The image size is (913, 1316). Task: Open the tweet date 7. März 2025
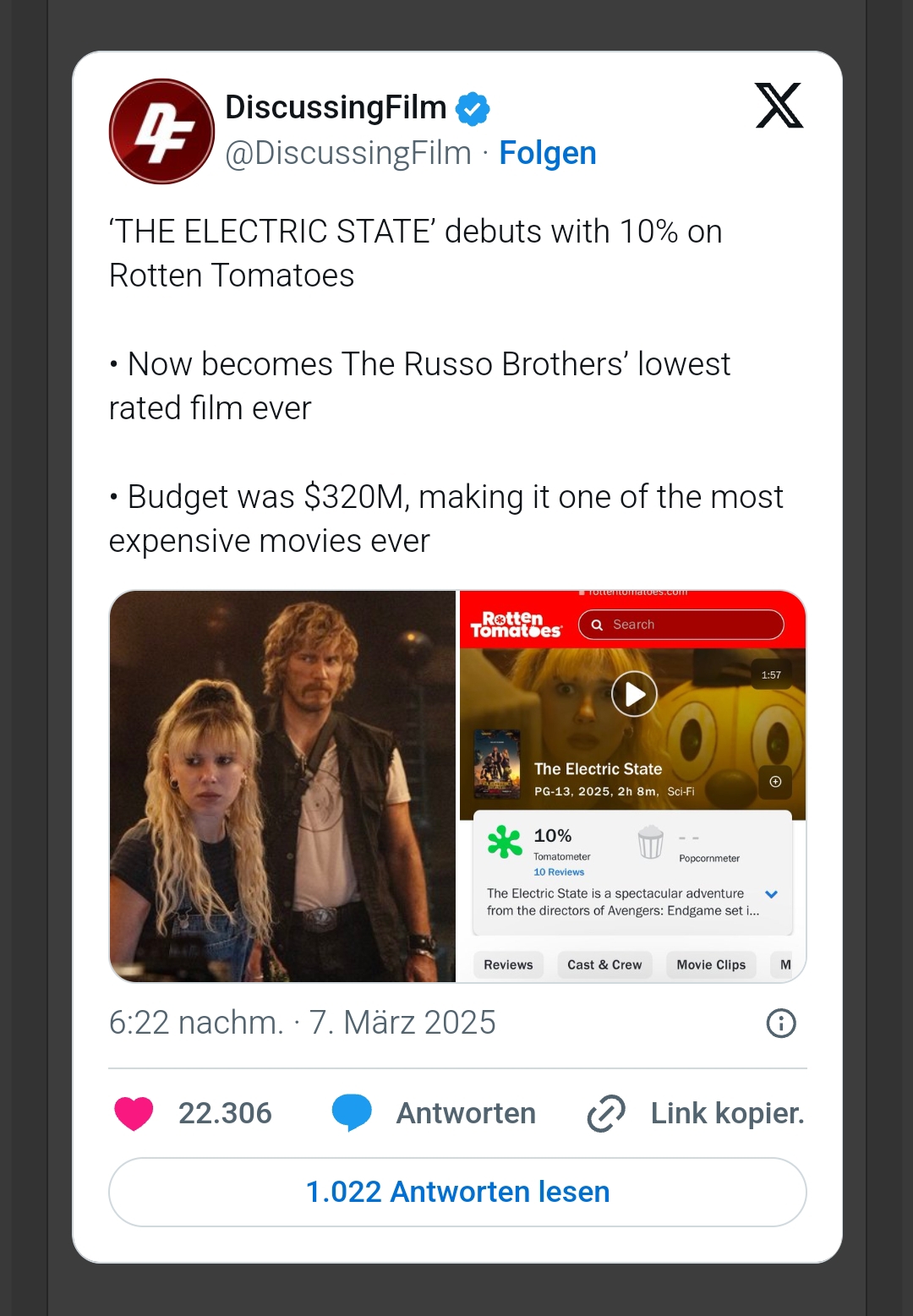(x=302, y=1023)
